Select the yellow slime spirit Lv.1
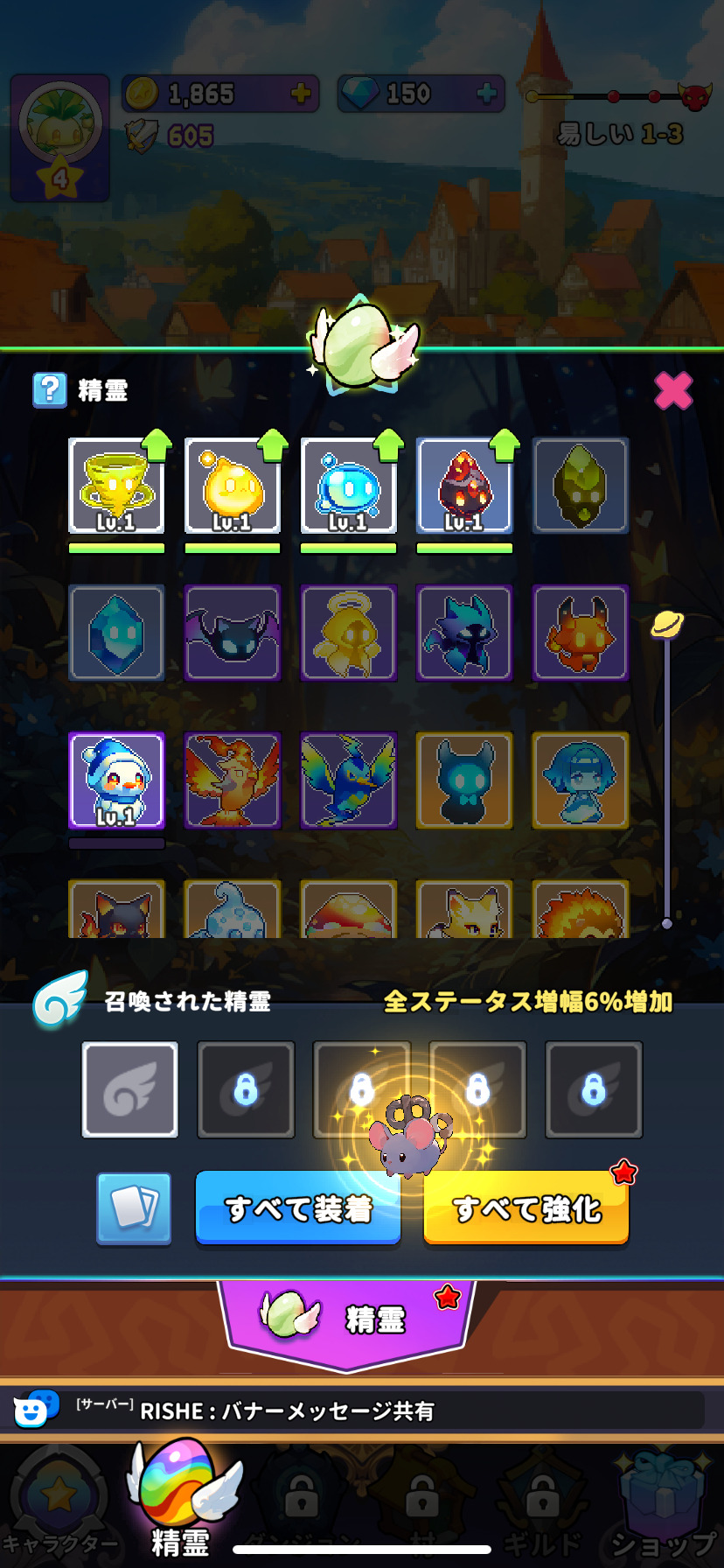 pyautogui.click(x=233, y=486)
